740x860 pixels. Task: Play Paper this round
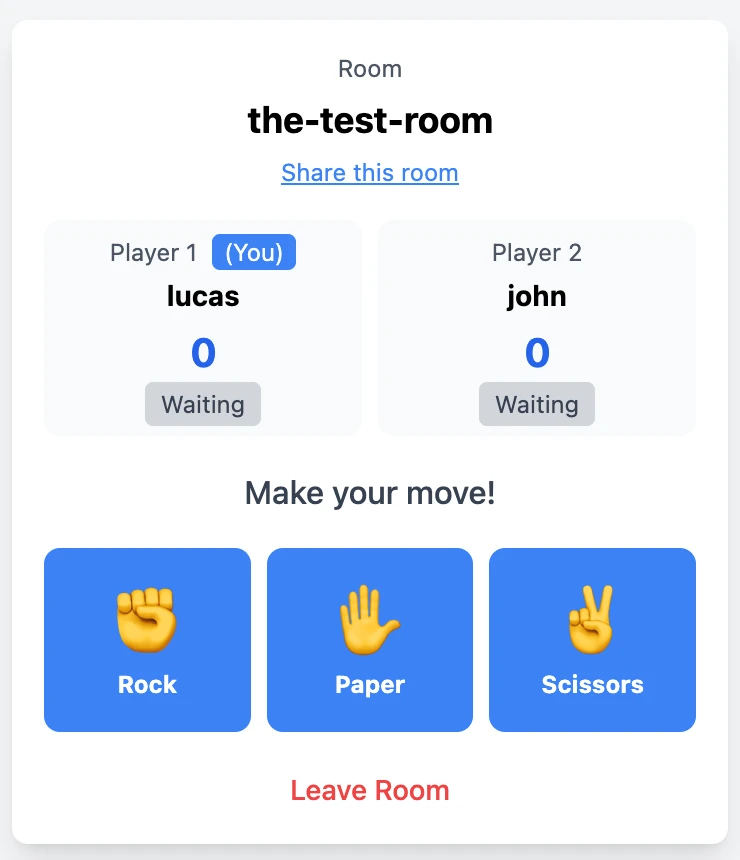coord(370,640)
